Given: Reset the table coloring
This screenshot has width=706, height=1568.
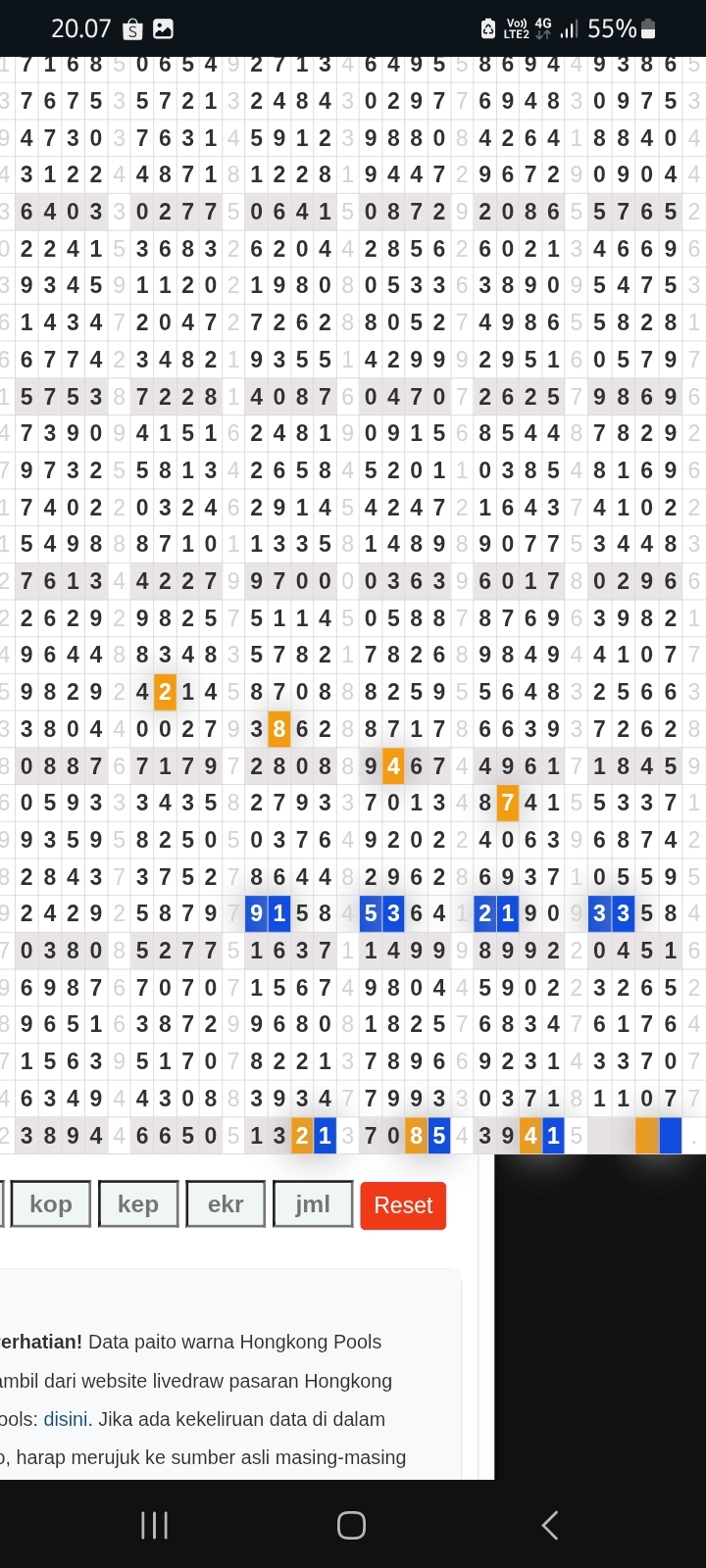Looking at the screenshot, I should coord(403,1205).
